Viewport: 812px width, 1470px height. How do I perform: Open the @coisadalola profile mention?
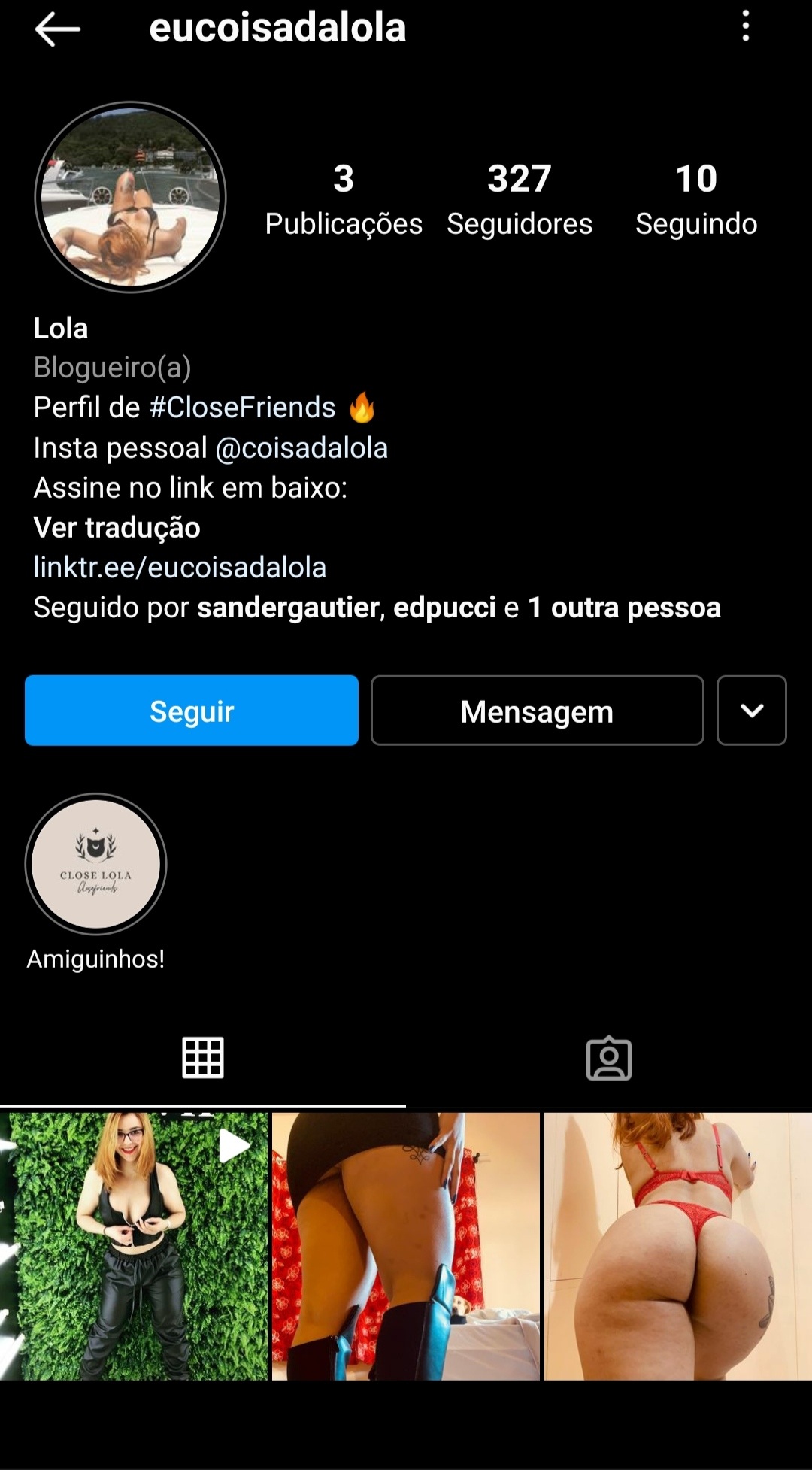(x=301, y=448)
